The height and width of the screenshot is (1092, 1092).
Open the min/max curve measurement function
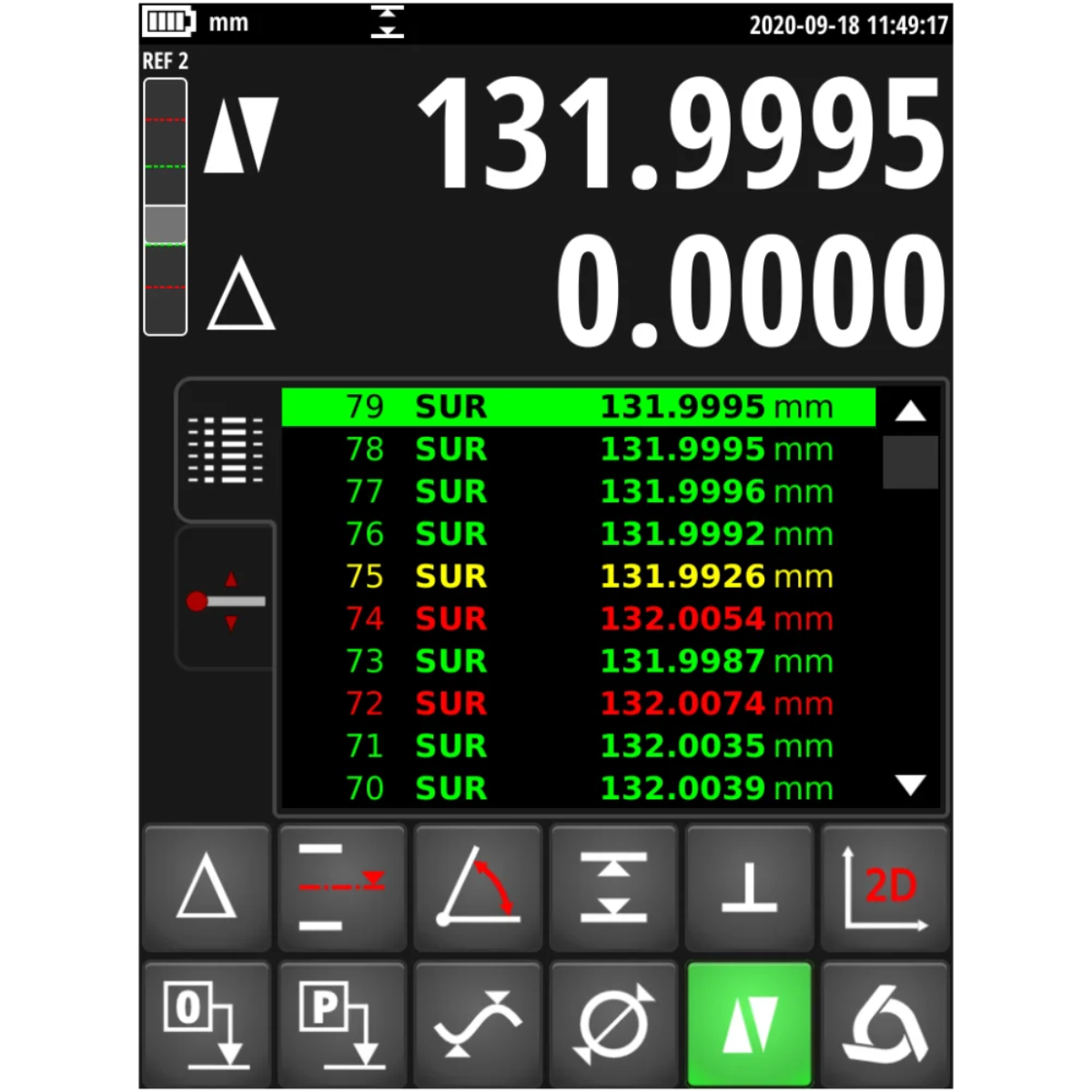[478, 1024]
